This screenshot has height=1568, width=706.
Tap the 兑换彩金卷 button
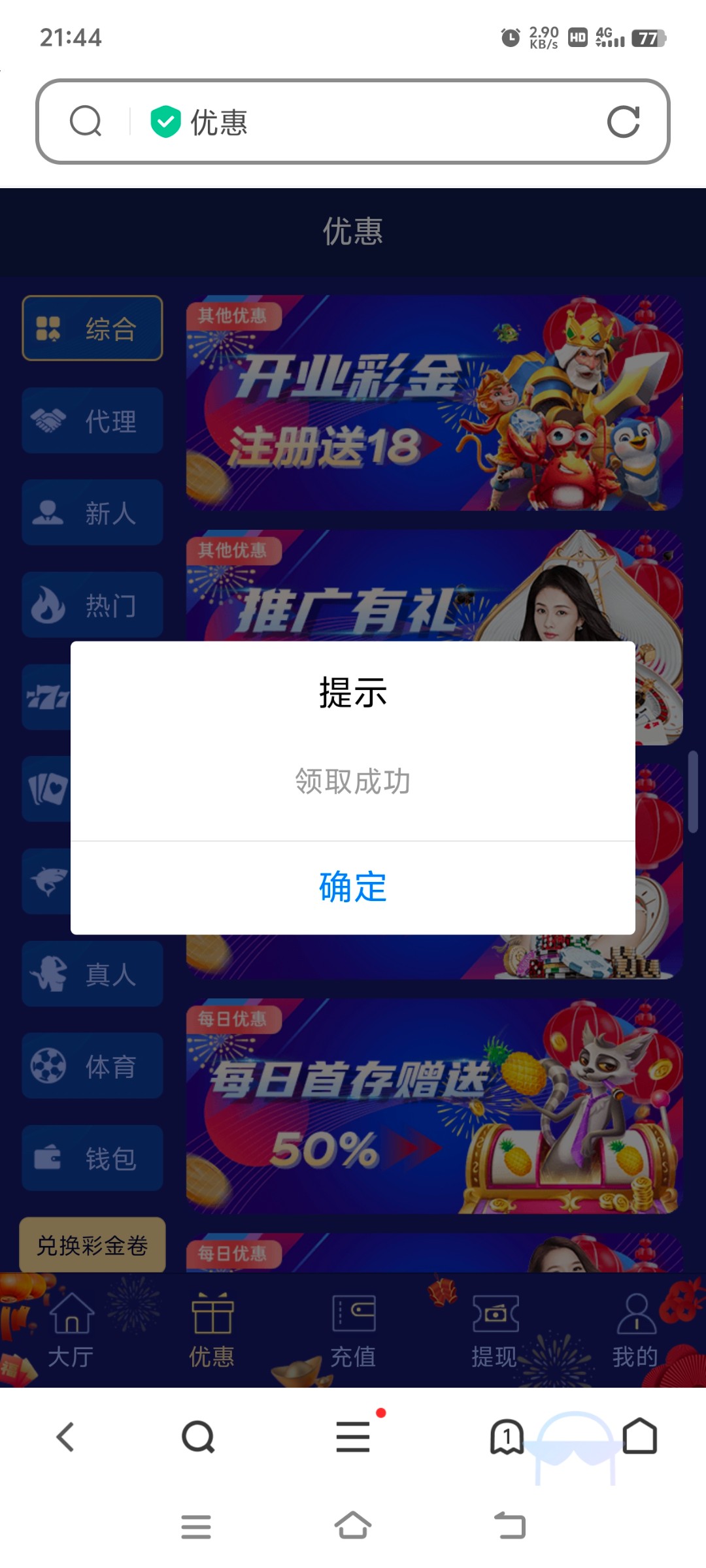click(92, 1245)
